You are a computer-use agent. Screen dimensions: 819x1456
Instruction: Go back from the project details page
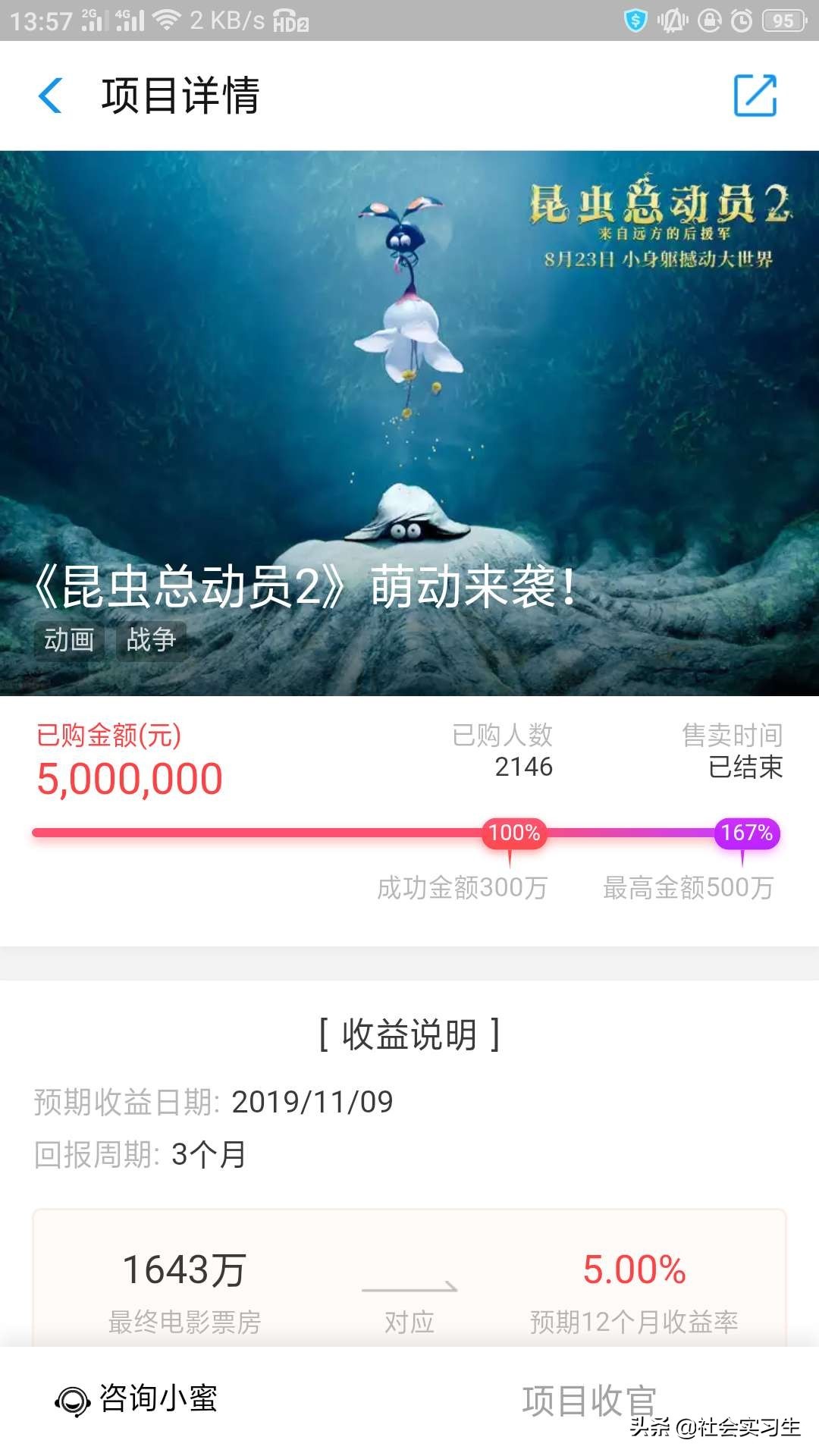pyautogui.click(x=50, y=96)
